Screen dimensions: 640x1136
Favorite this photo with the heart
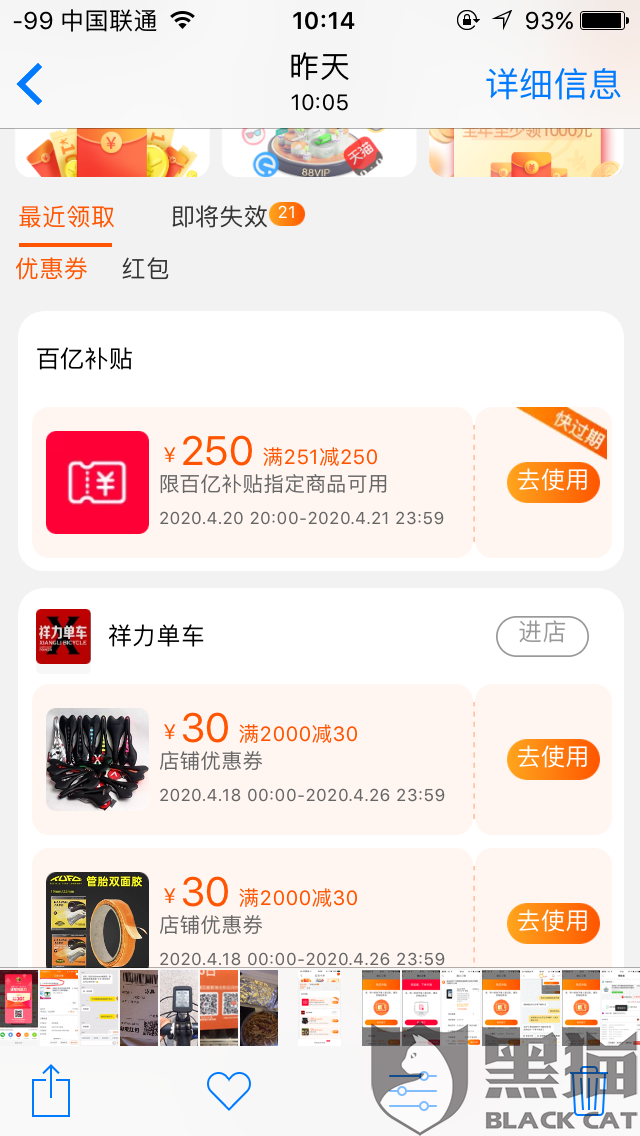228,1089
